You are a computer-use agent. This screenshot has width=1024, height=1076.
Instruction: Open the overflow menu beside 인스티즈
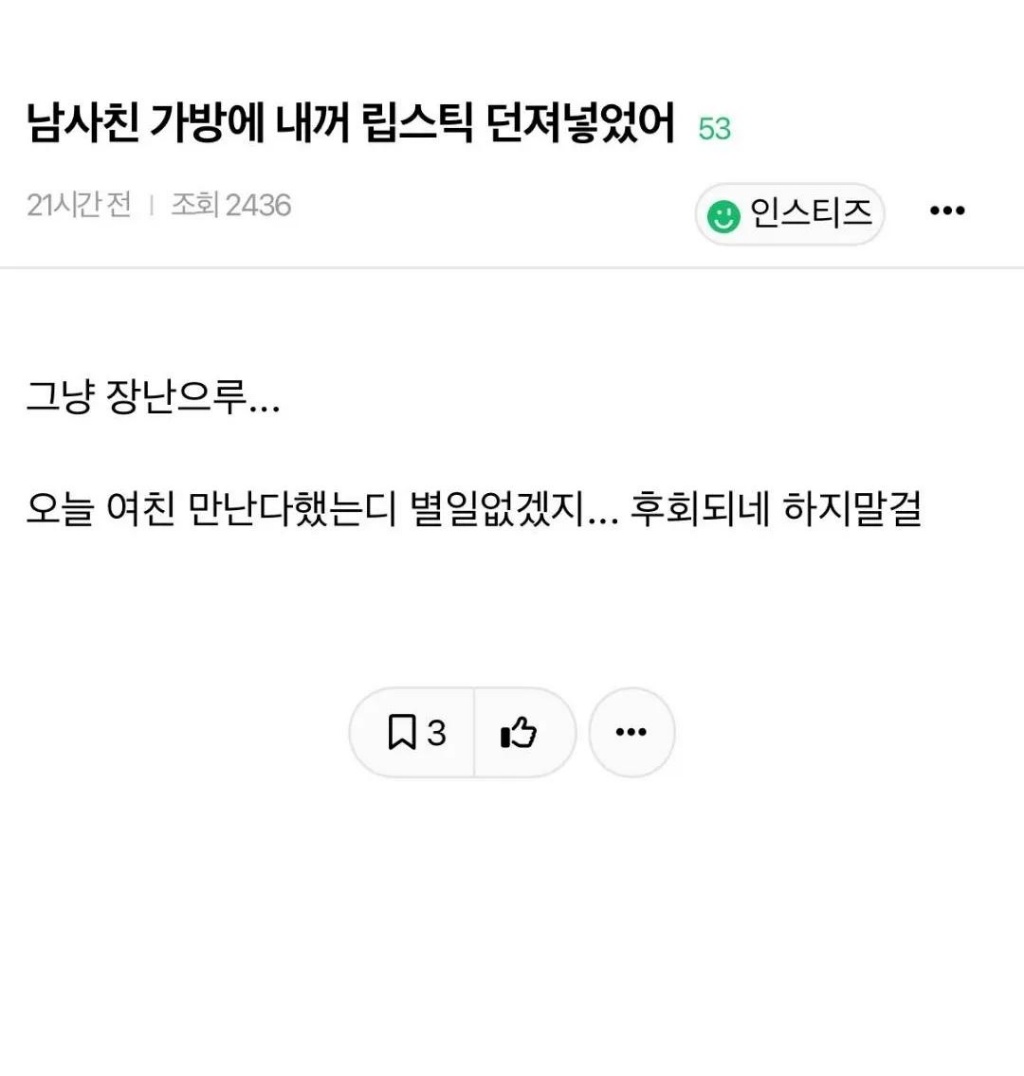pos(947,211)
